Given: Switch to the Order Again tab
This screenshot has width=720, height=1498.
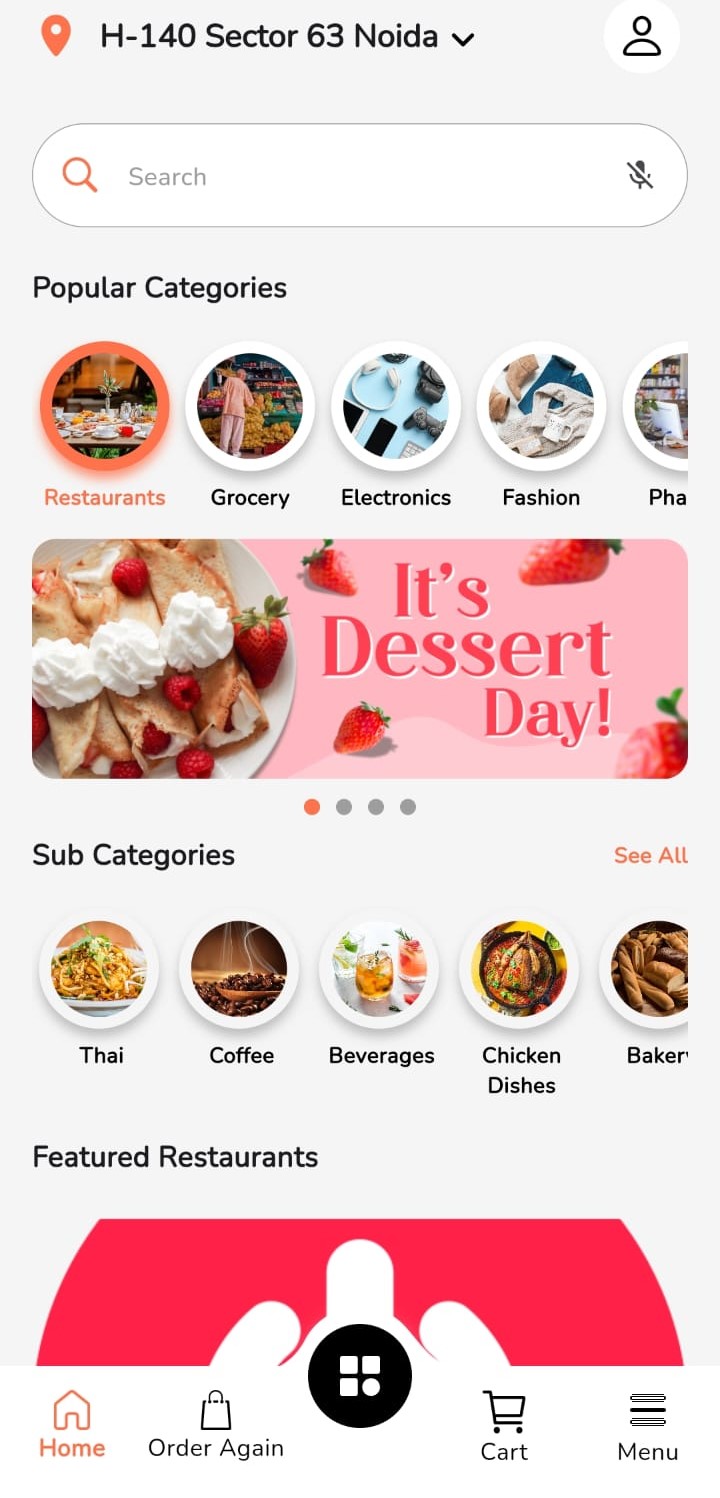Looking at the screenshot, I should click(x=216, y=1425).
